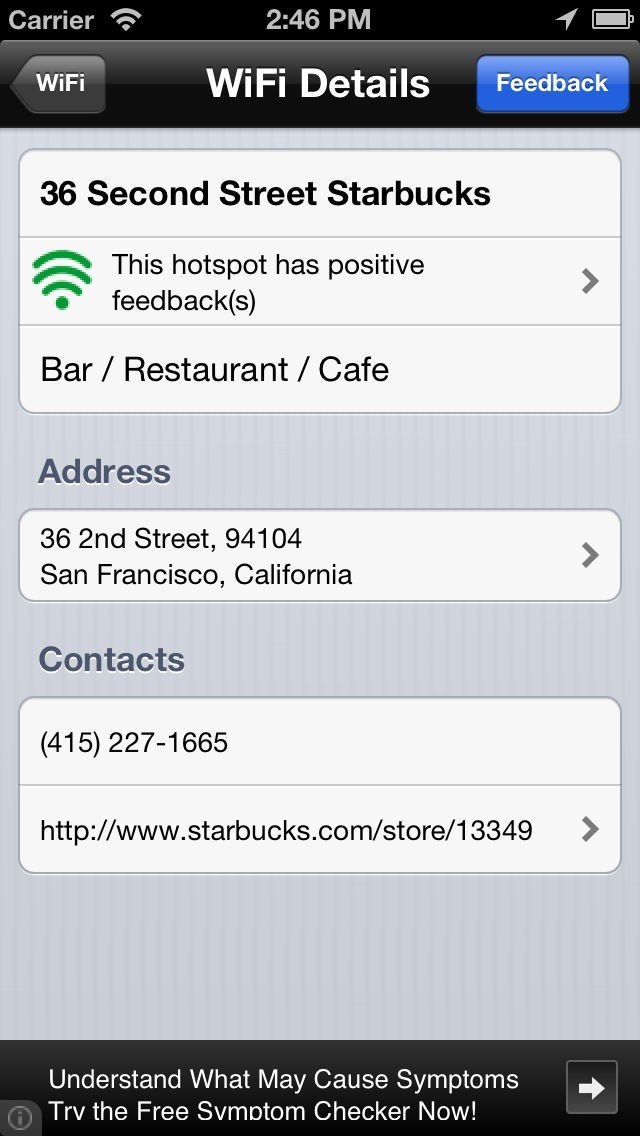Open the Feedback button
The height and width of the screenshot is (1136, 640).
coord(551,83)
